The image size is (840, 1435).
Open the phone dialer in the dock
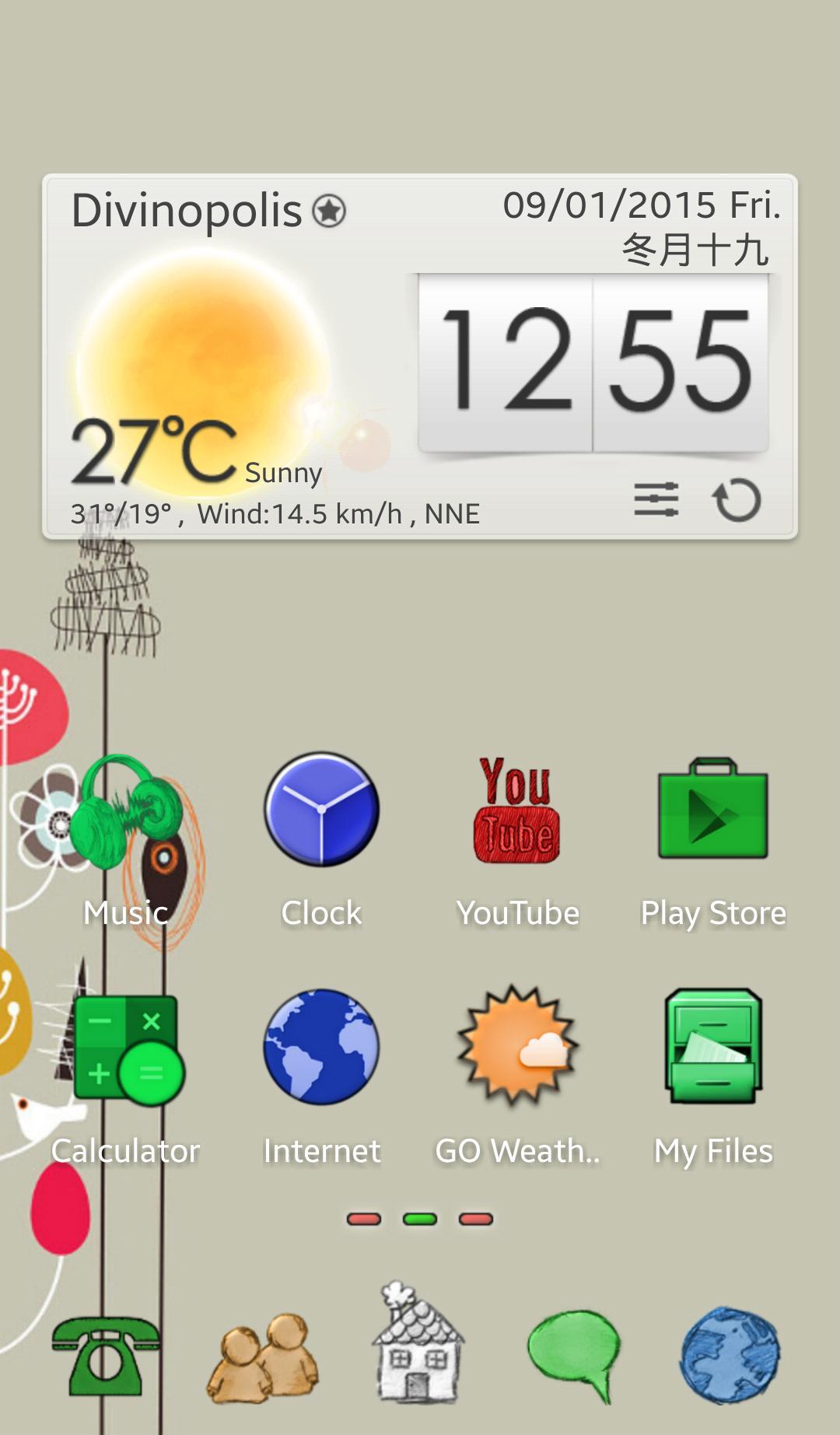(107, 1356)
